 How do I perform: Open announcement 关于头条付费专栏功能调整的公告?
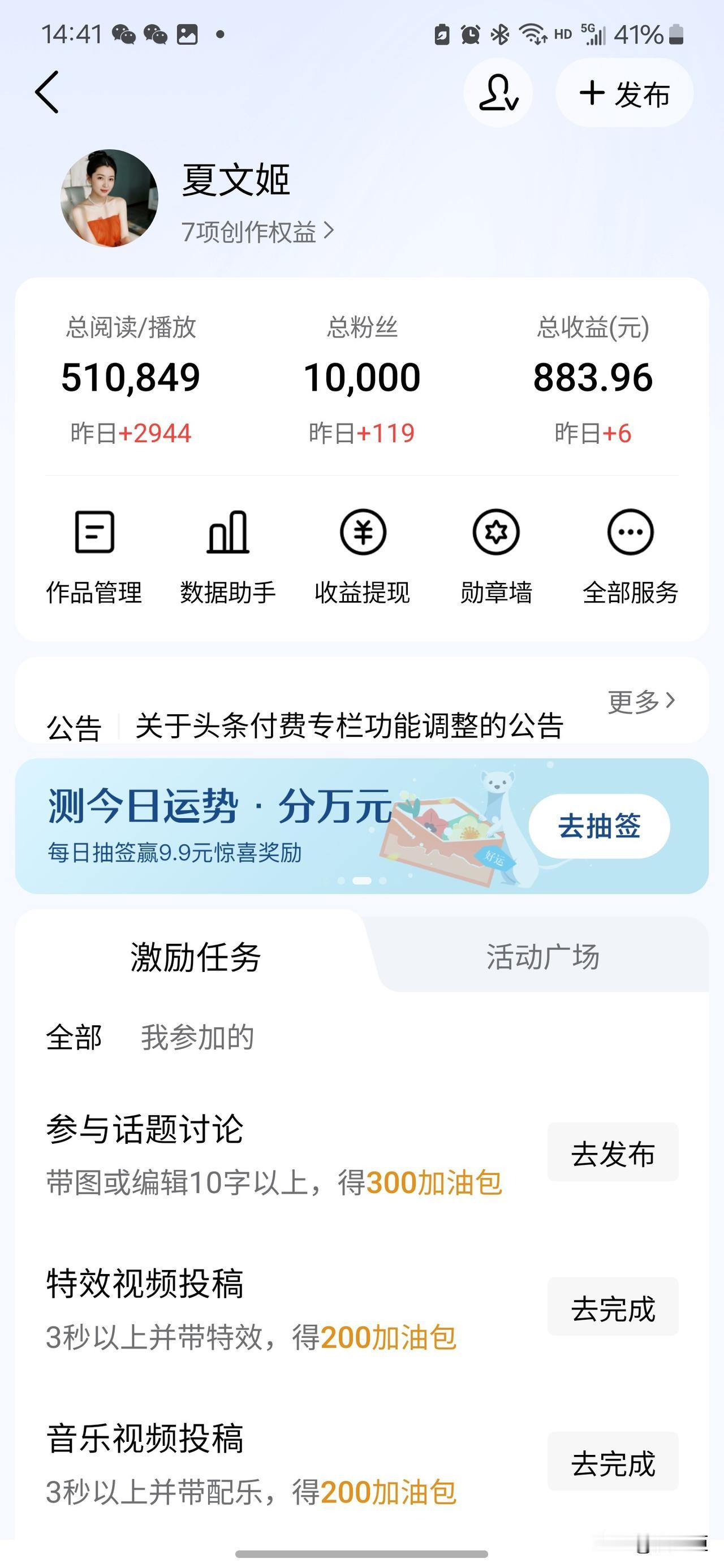[350, 725]
